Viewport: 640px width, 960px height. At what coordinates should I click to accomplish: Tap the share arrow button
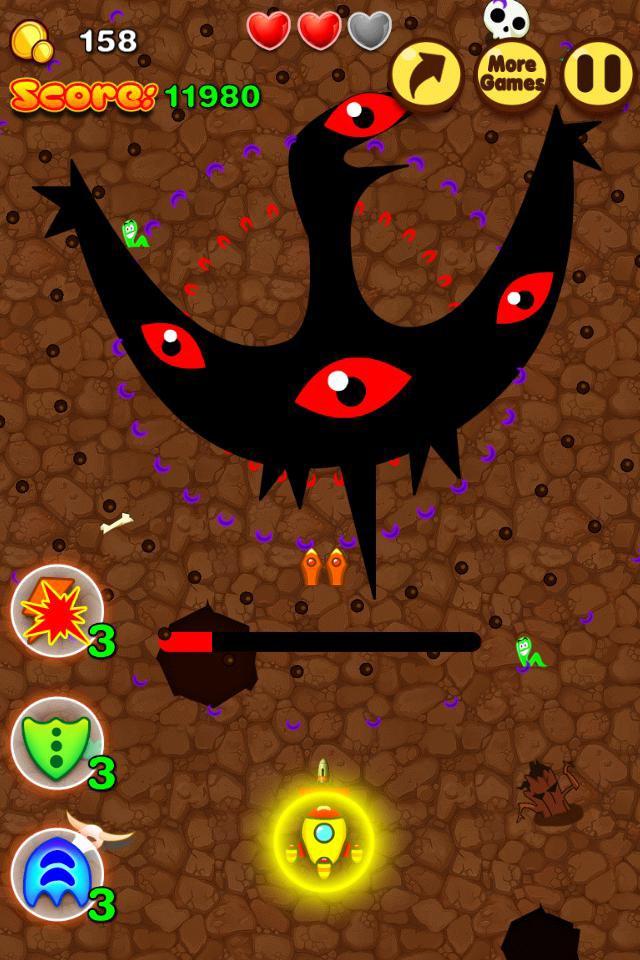pyautogui.click(x=425, y=75)
